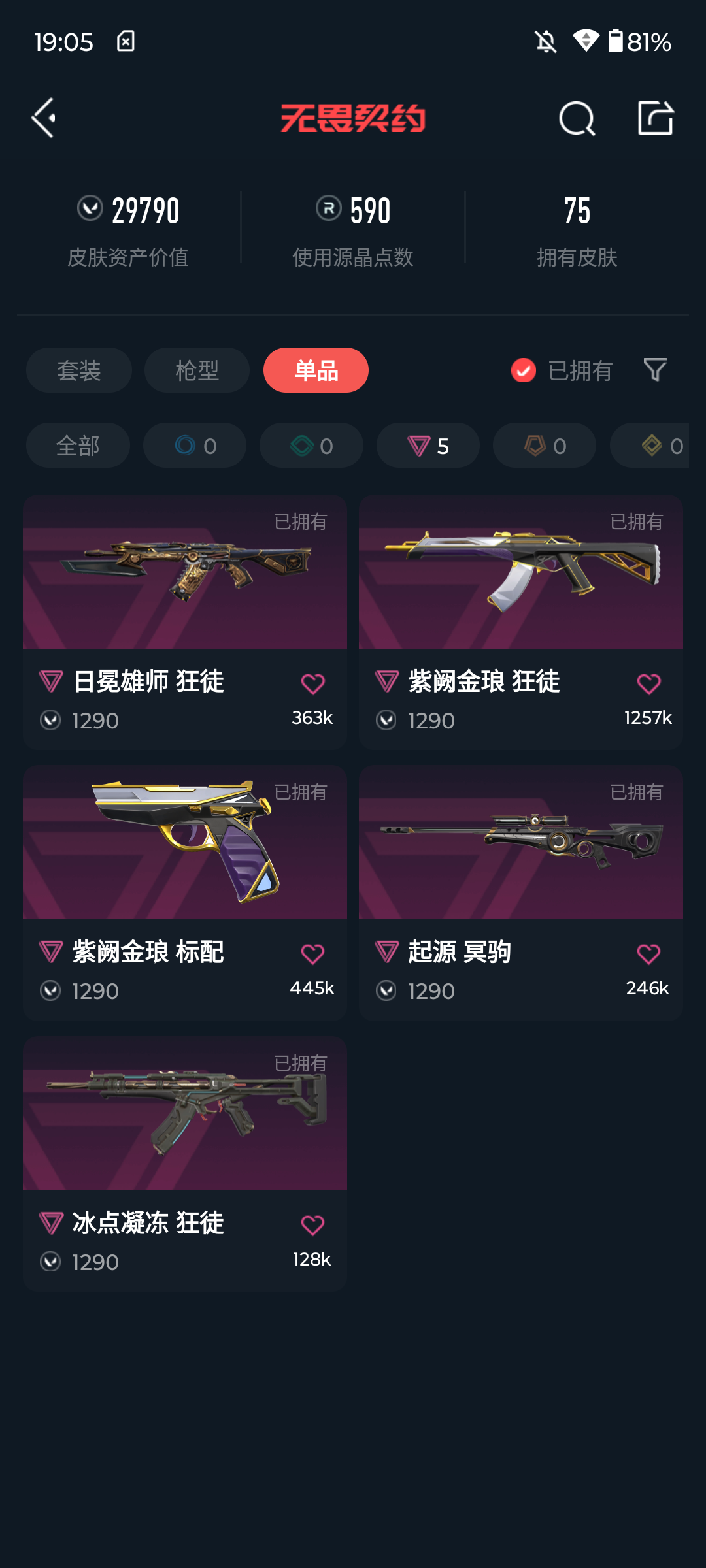
Task: Select the 单品 tab
Action: click(316, 370)
